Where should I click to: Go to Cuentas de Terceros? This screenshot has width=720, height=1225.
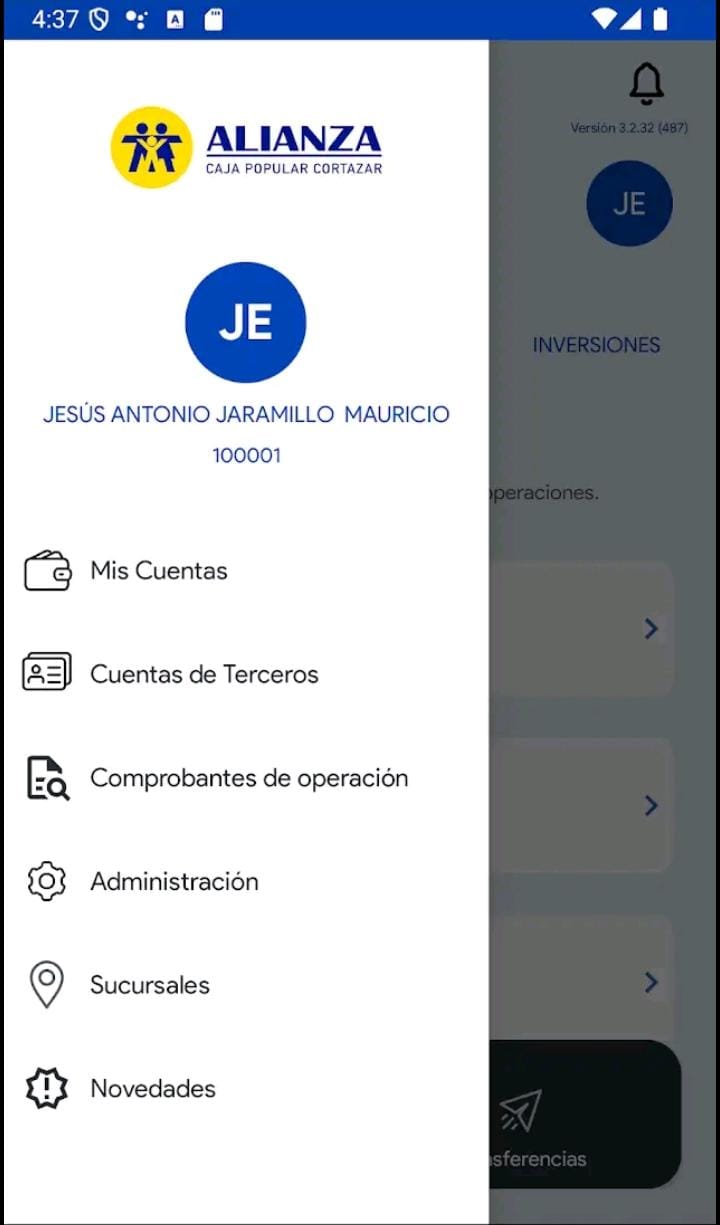click(203, 674)
